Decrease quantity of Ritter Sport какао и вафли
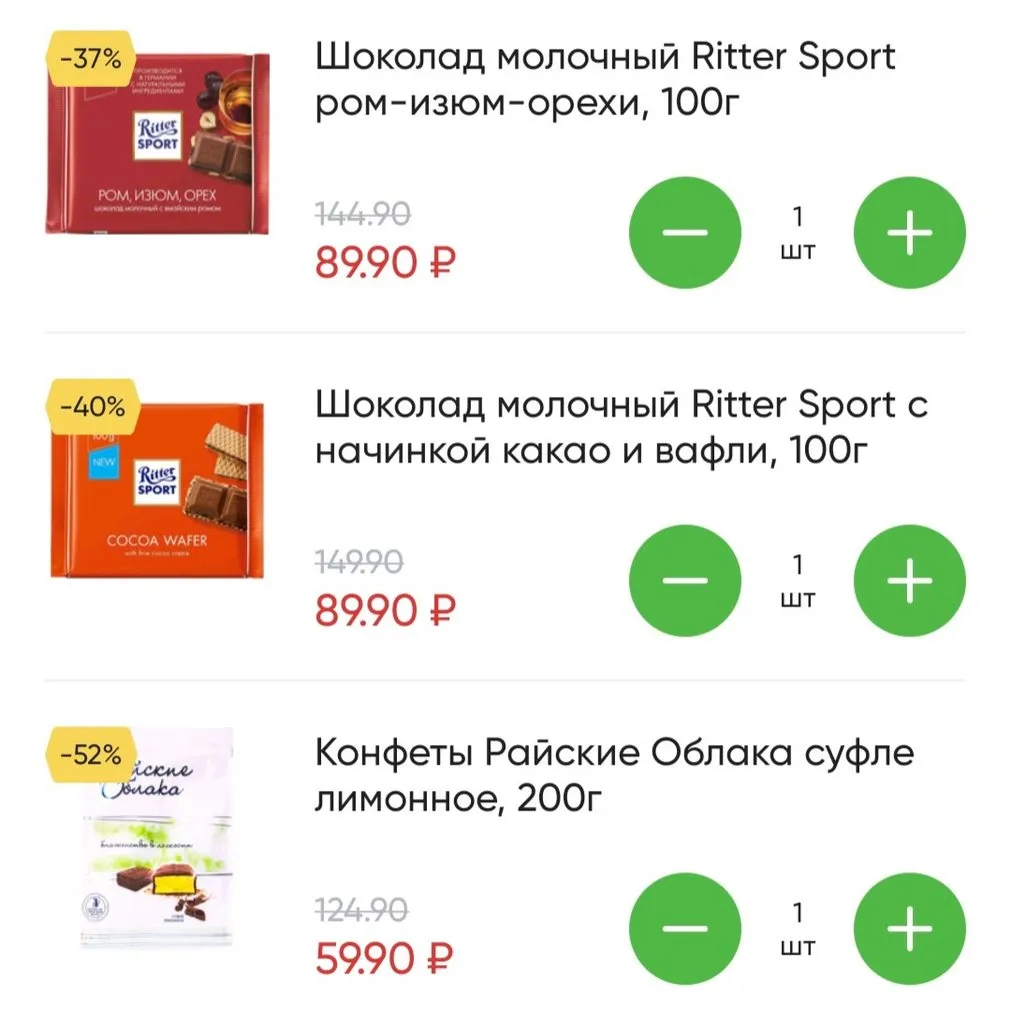 [x=684, y=580]
